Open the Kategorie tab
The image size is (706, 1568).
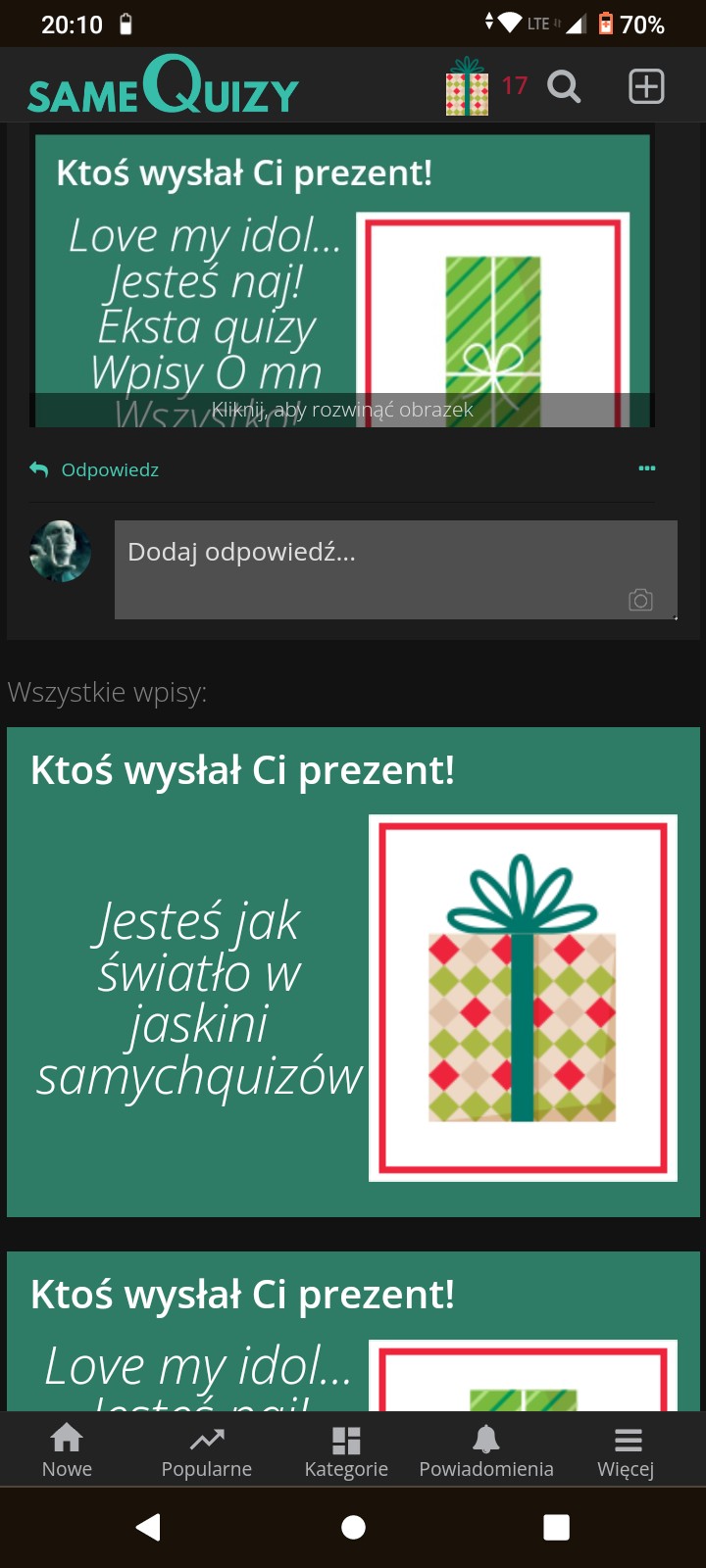point(346,1450)
